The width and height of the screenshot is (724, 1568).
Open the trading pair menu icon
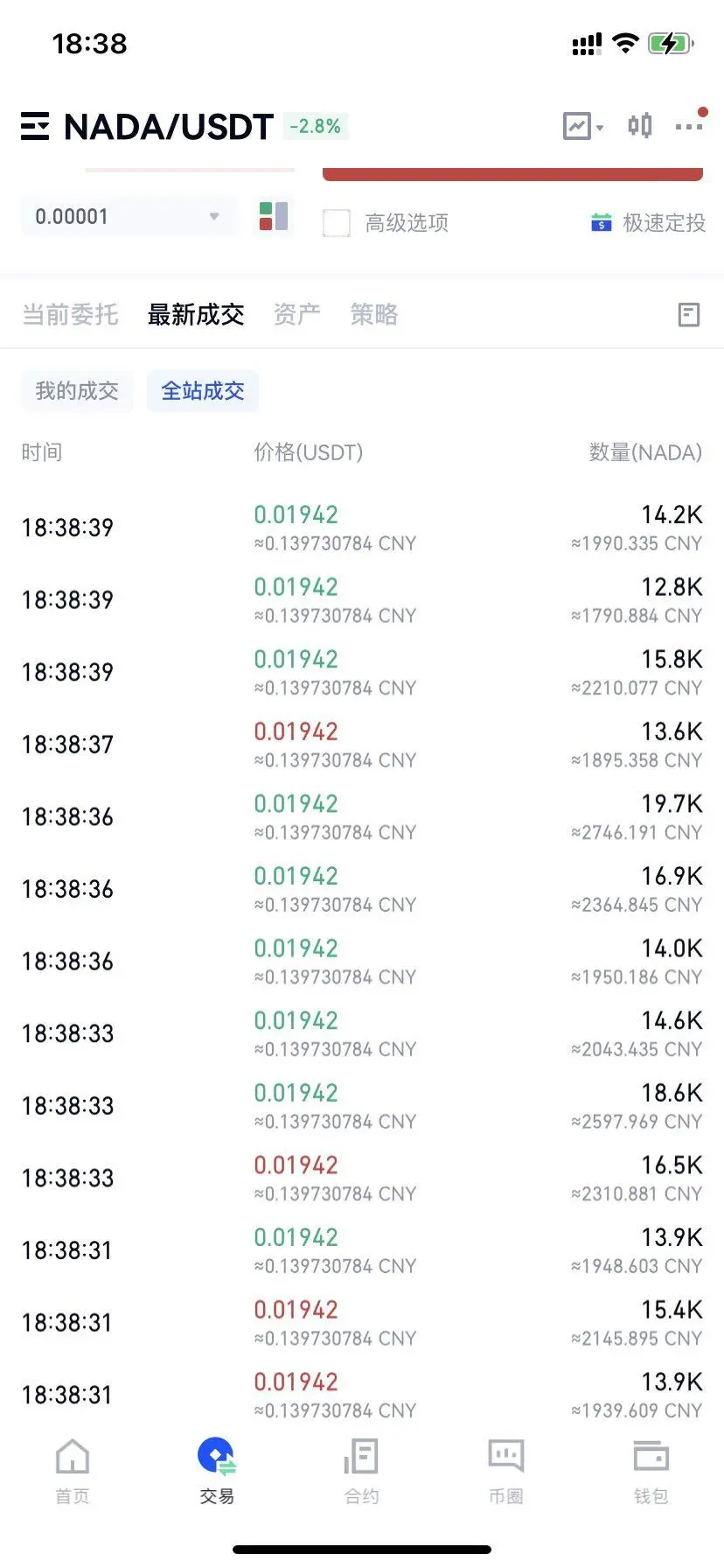tap(35, 127)
